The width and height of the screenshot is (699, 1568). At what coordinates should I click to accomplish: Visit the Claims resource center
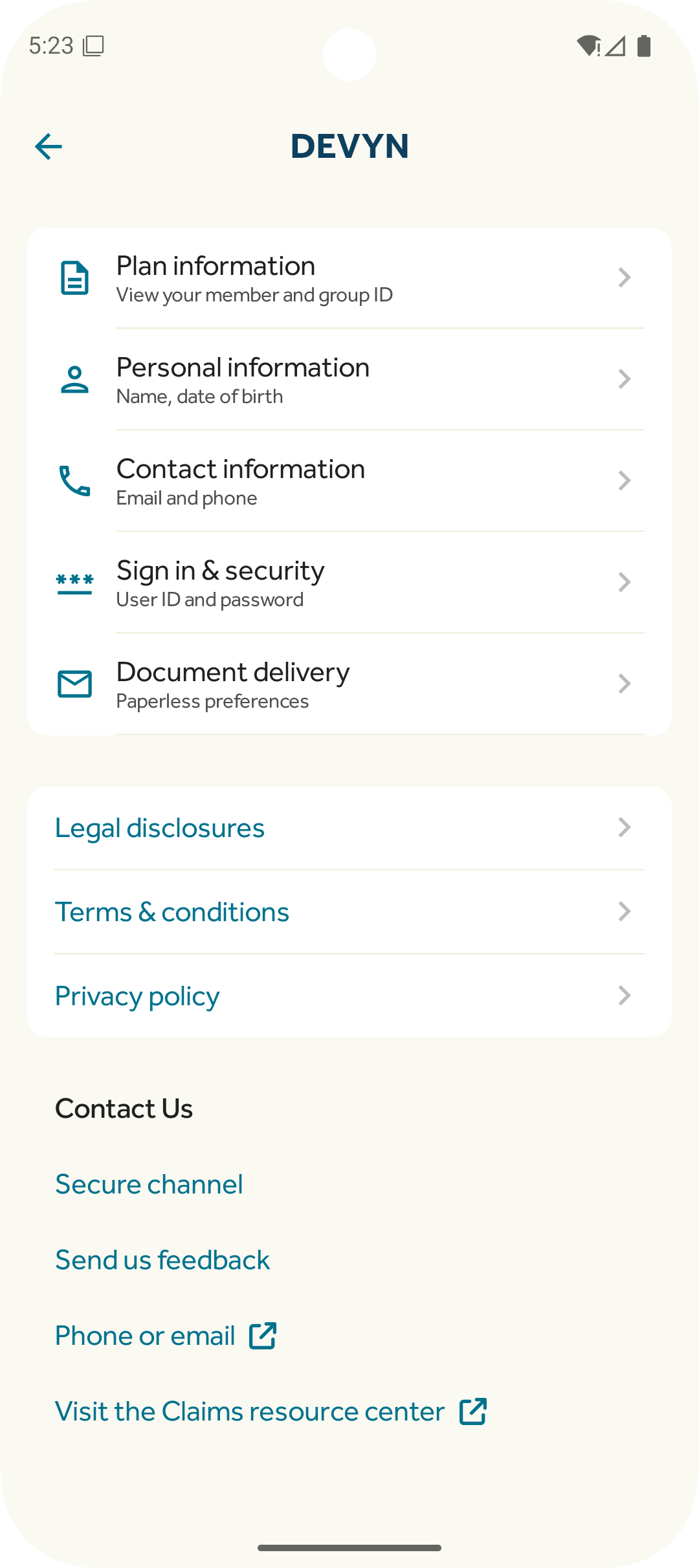tap(271, 1411)
